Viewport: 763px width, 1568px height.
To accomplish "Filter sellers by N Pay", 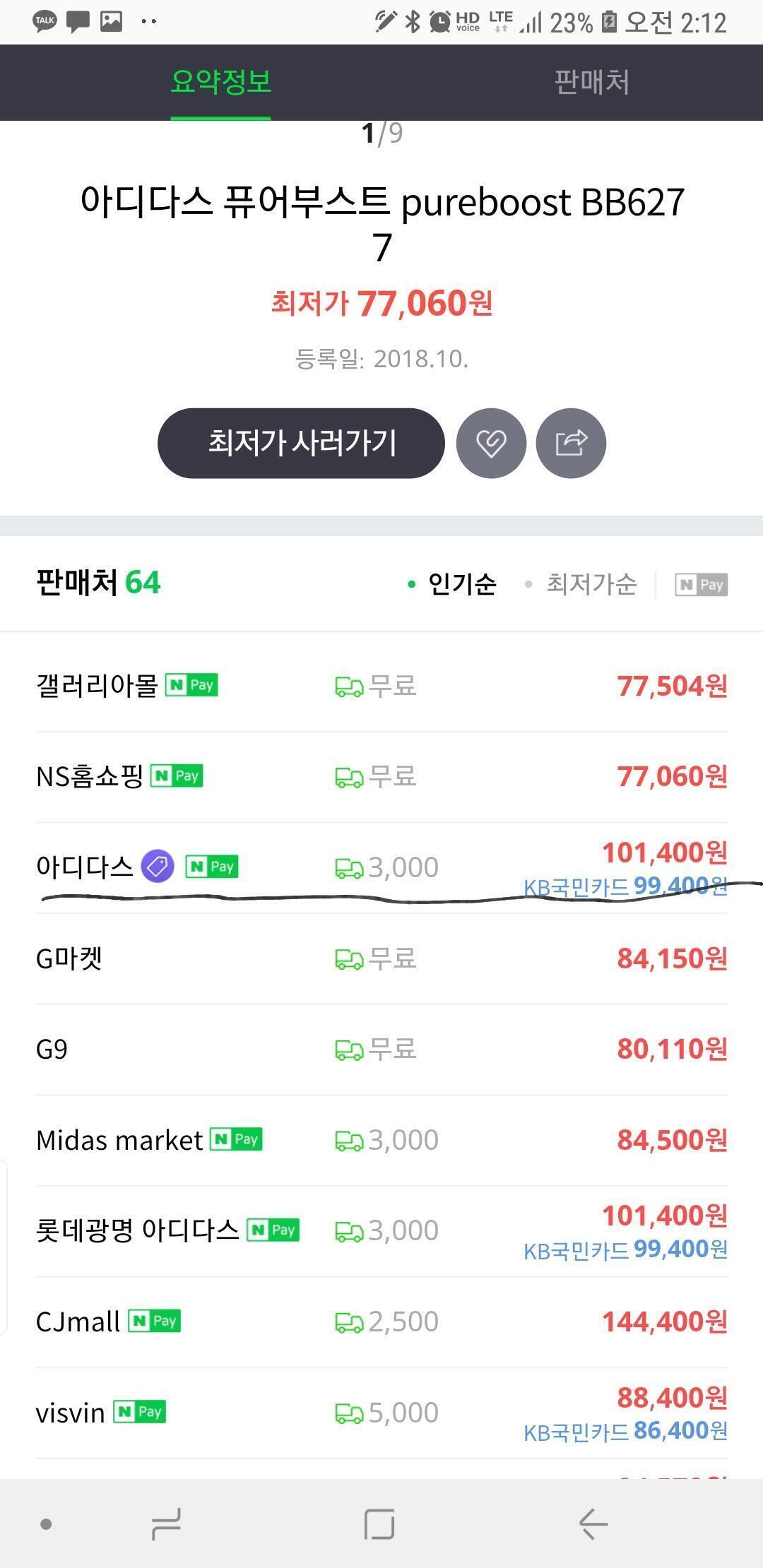I will [x=702, y=585].
